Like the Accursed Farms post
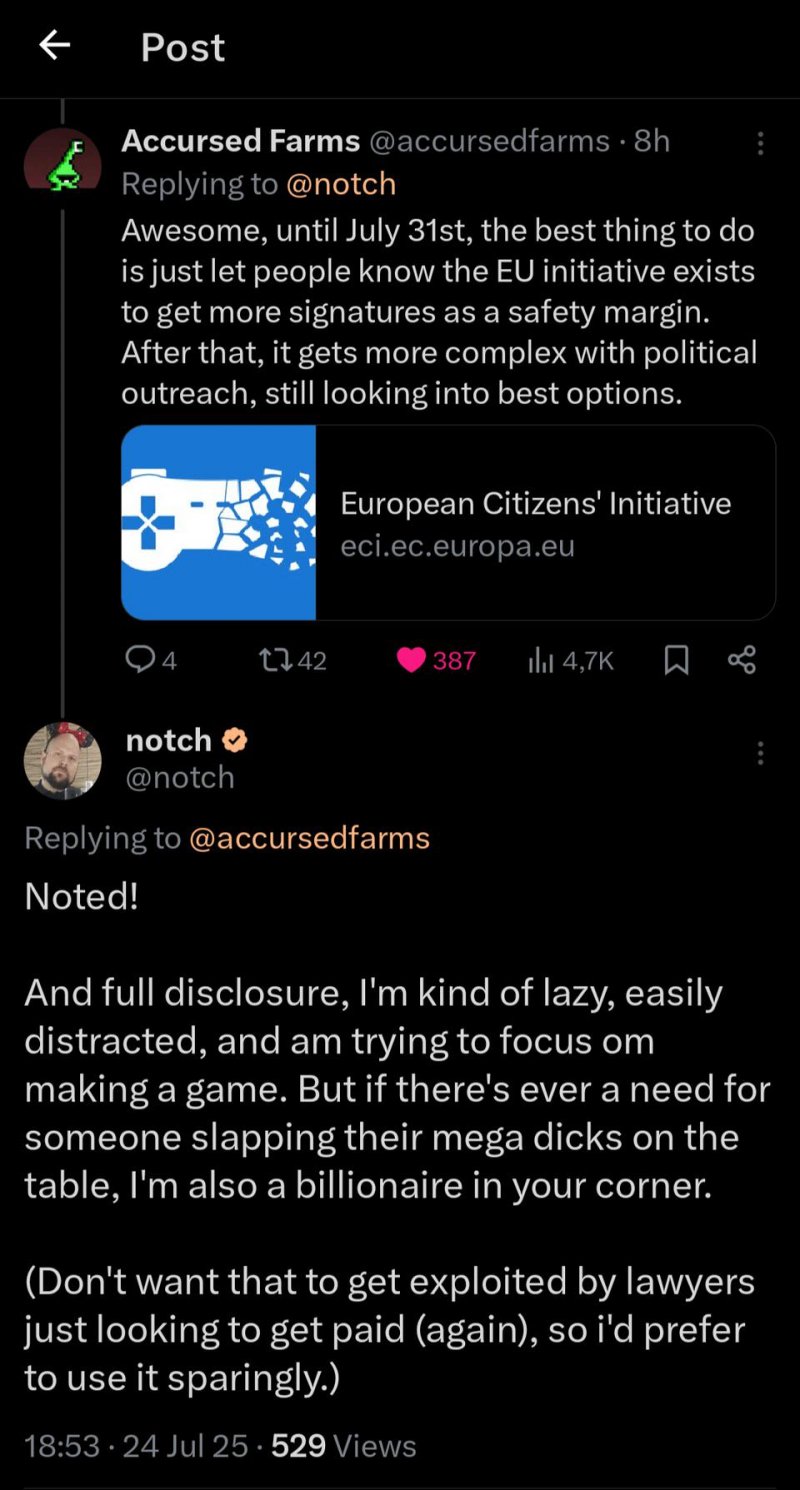The height and width of the screenshot is (1490, 800). 436,660
